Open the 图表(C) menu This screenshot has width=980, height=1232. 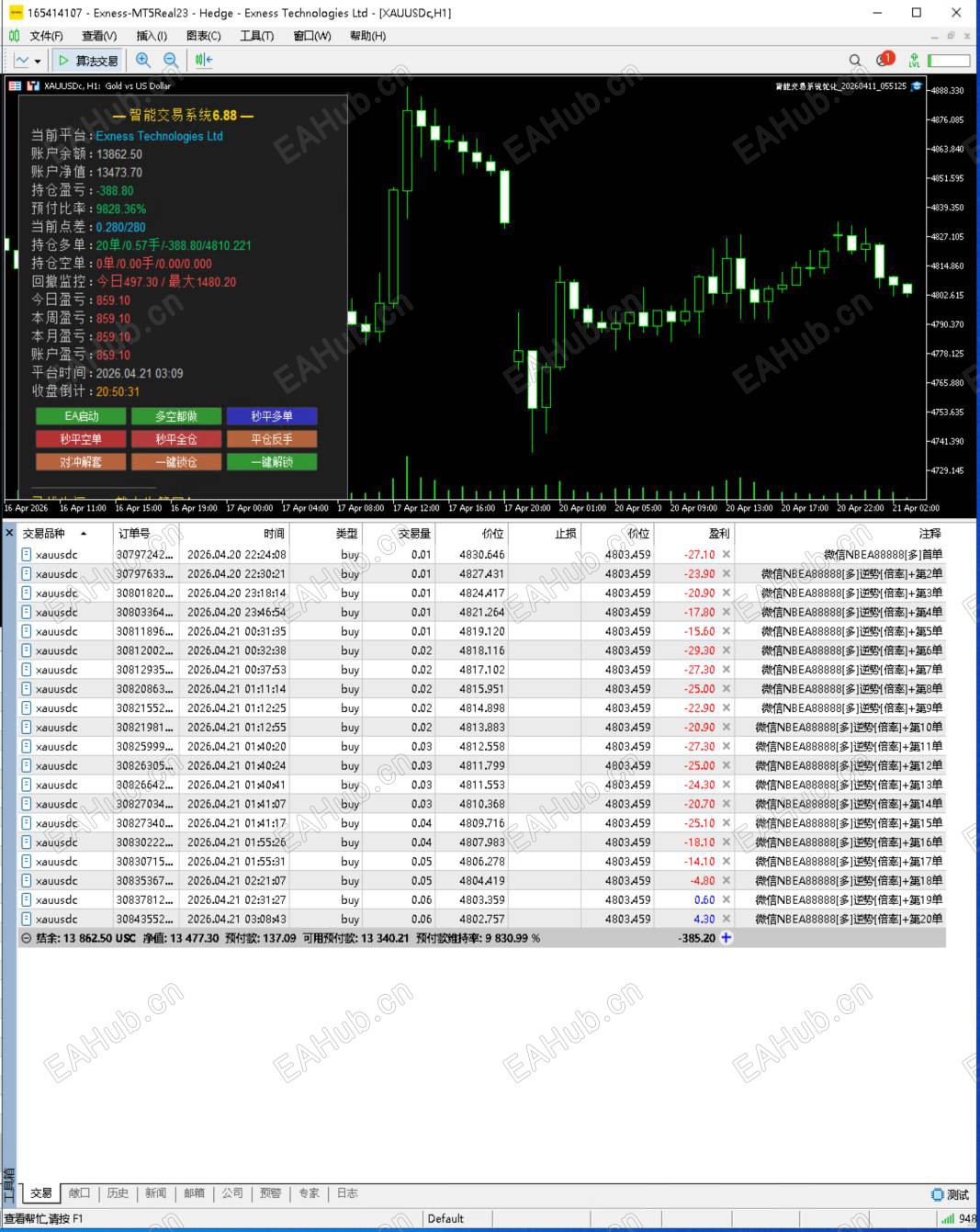click(x=204, y=36)
